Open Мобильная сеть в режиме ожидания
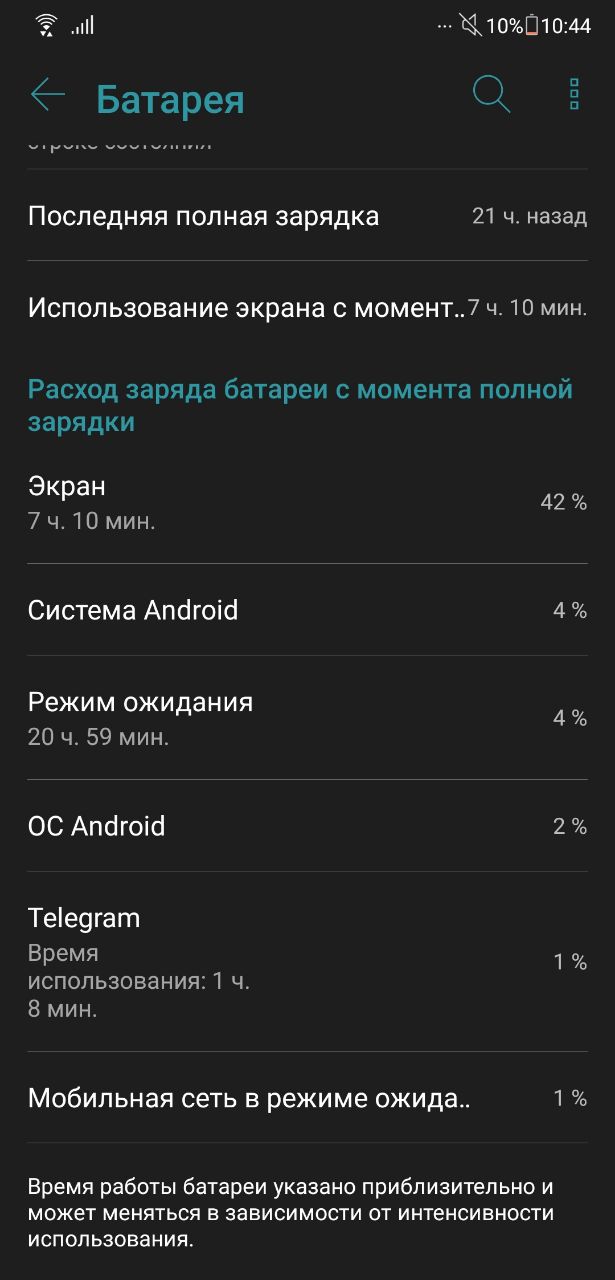 click(307, 1098)
